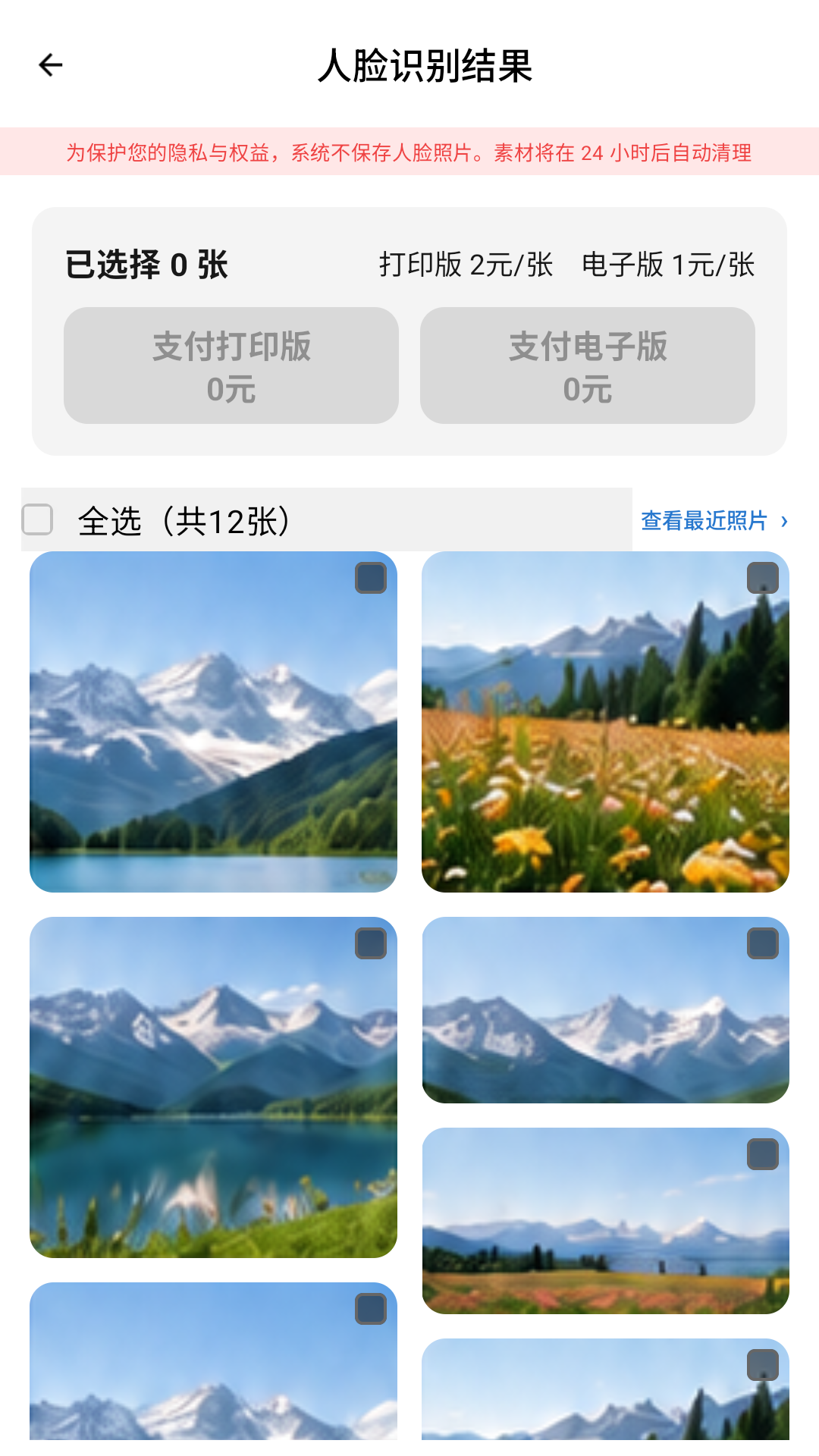Tap the 支付电子版 button

588,366
